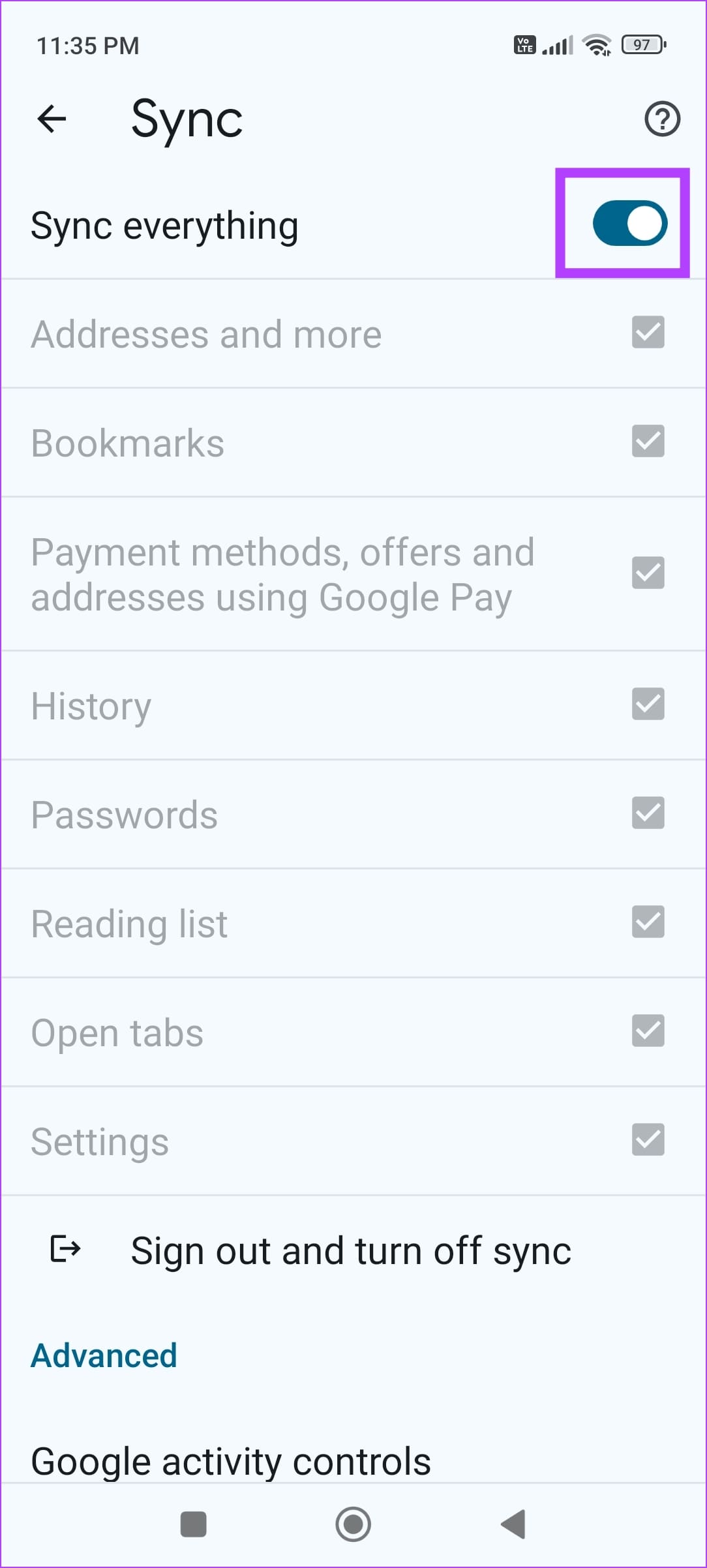707x1568 pixels.
Task: Tap the Bookmarks checkbox
Action: tap(648, 442)
